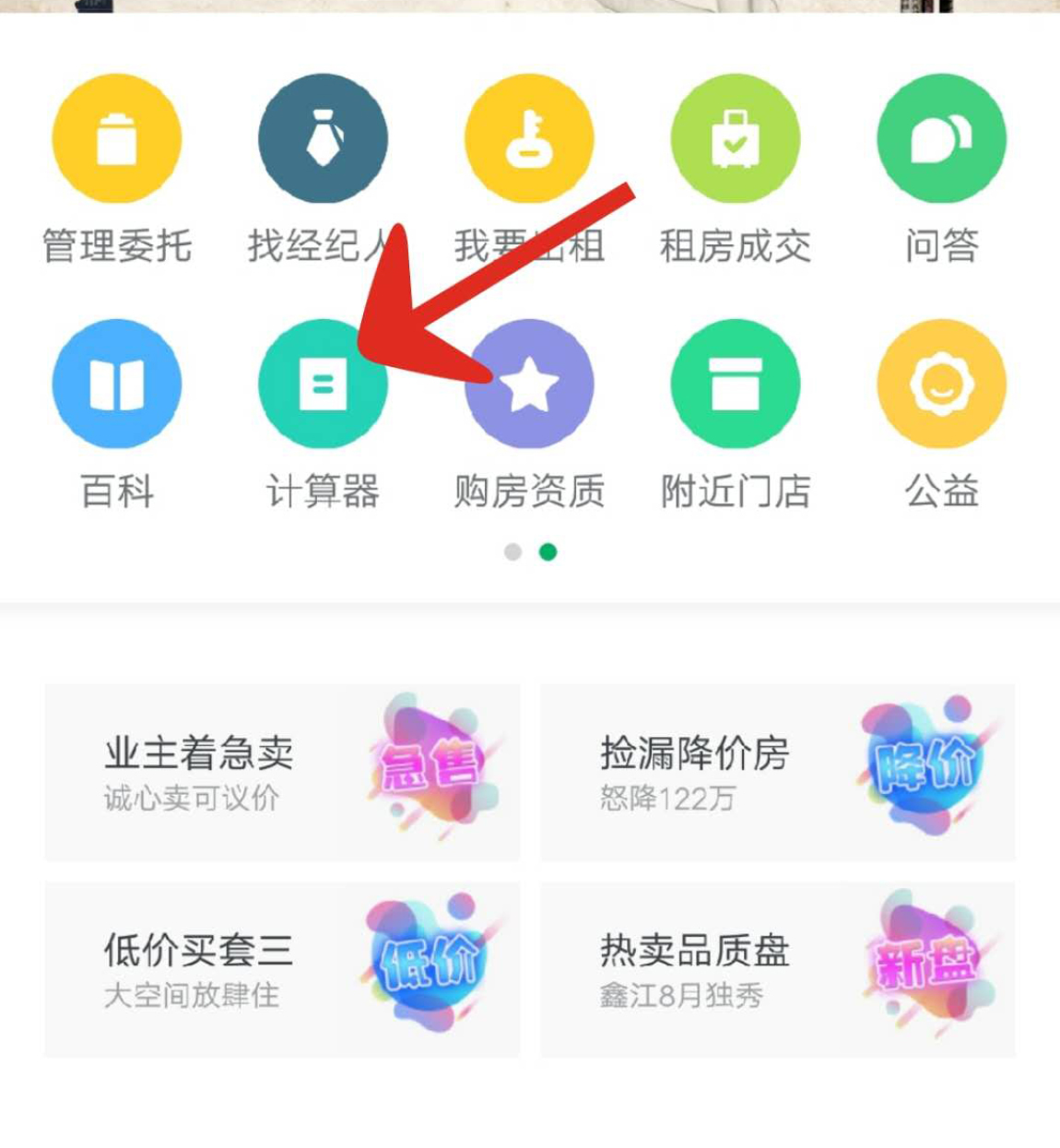View 业主着急卖 urgent sale listings

[x=282, y=773]
